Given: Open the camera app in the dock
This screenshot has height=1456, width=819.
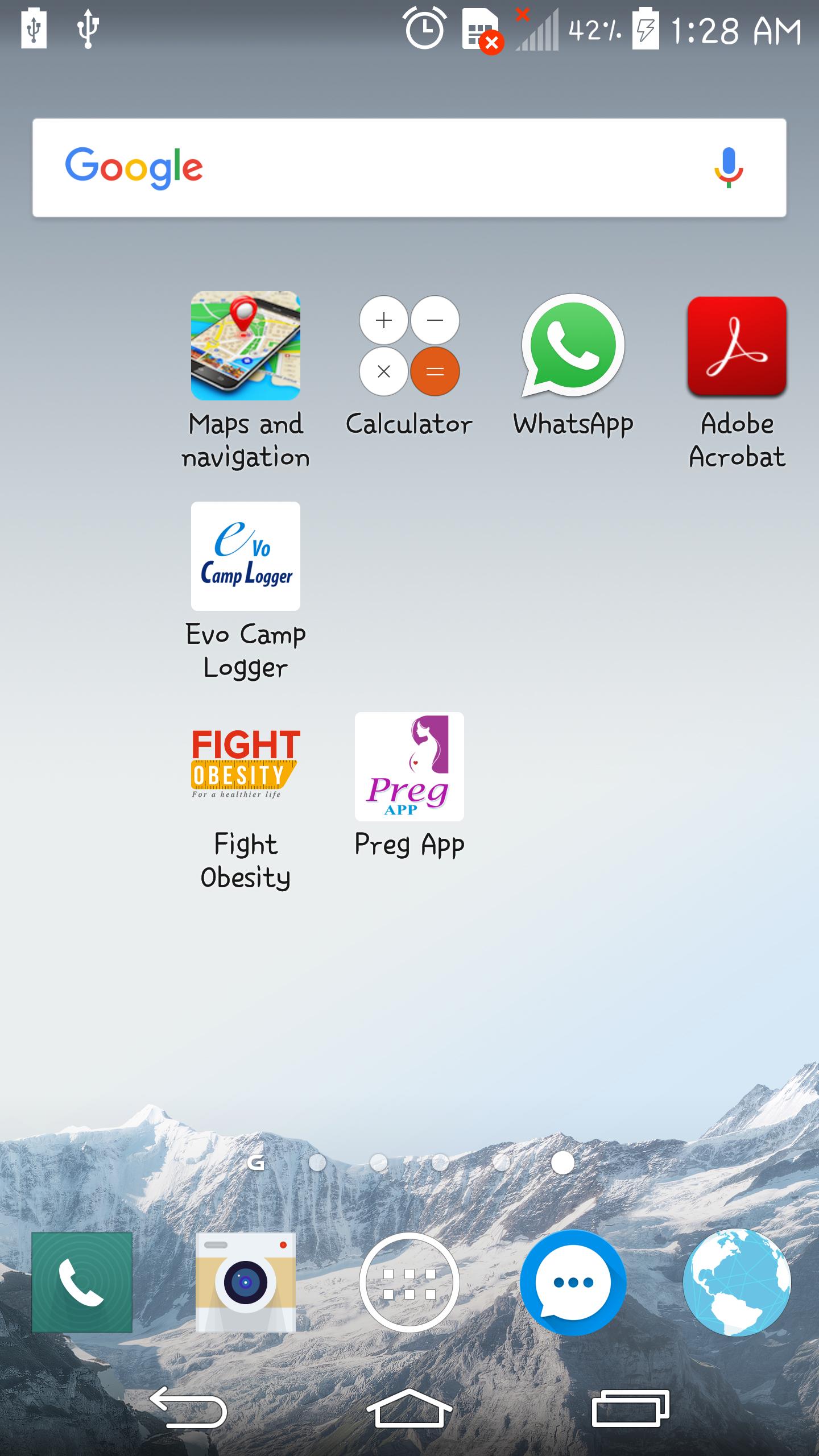Looking at the screenshot, I should tap(246, 1282).
